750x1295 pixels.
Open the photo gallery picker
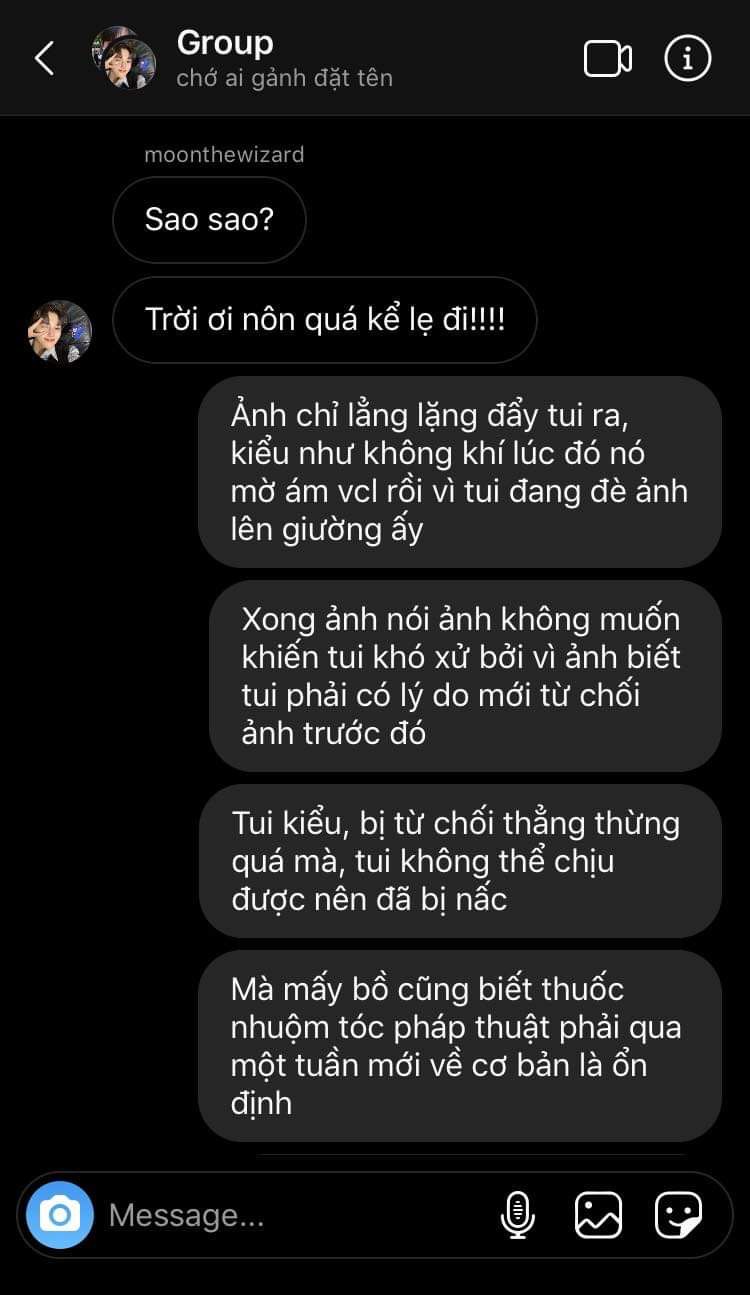click(x=598, y=1215)
